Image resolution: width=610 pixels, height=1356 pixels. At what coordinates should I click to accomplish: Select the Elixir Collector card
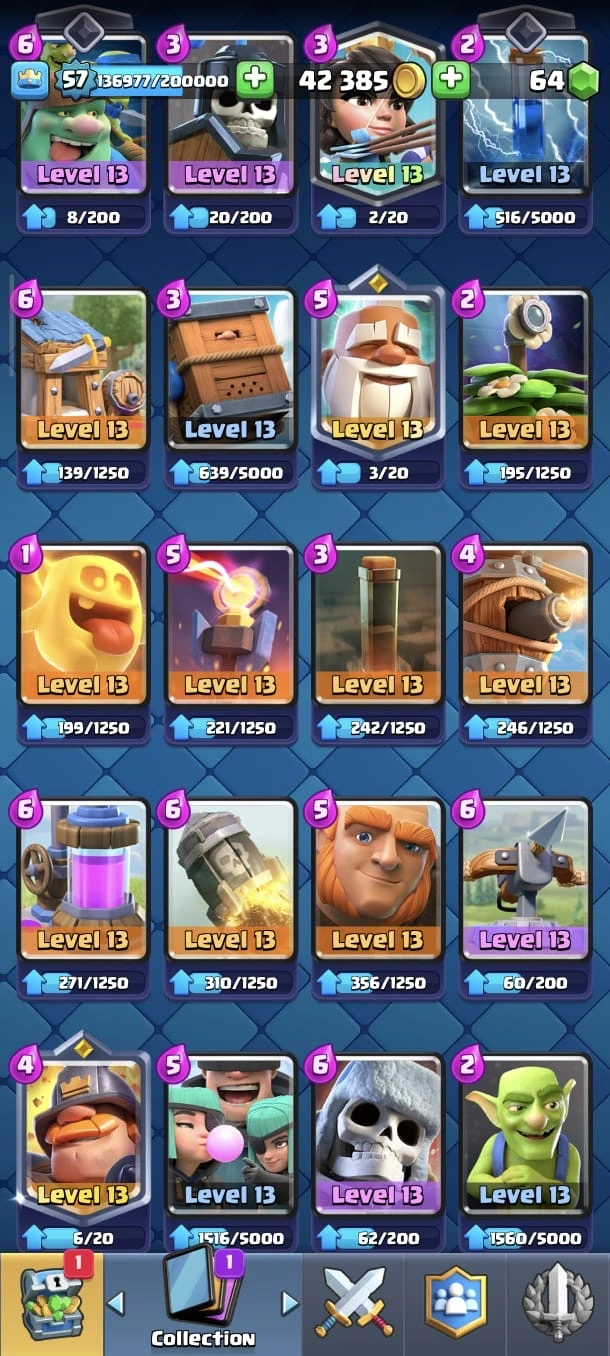pos(83,880)
